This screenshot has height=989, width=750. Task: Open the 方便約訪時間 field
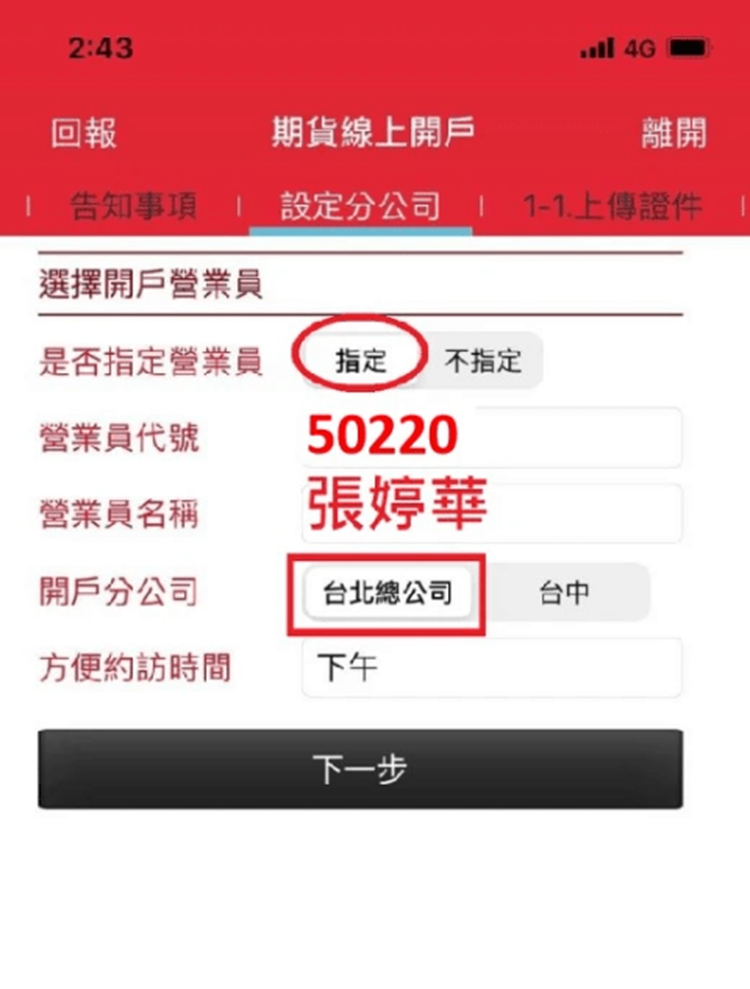pyautogui.click(x=491, y=667)
